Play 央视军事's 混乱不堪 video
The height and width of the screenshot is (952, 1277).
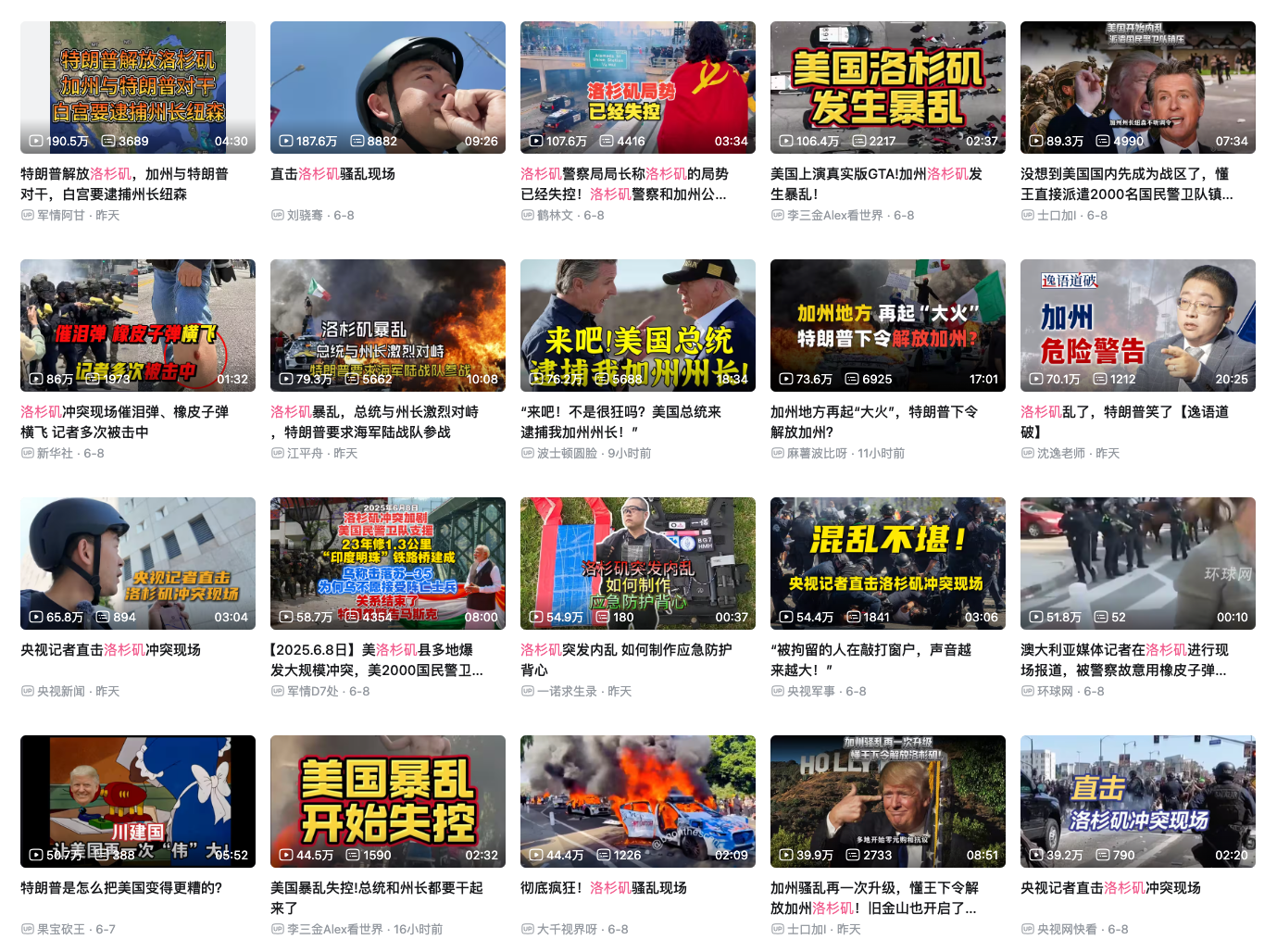point(887,563)
